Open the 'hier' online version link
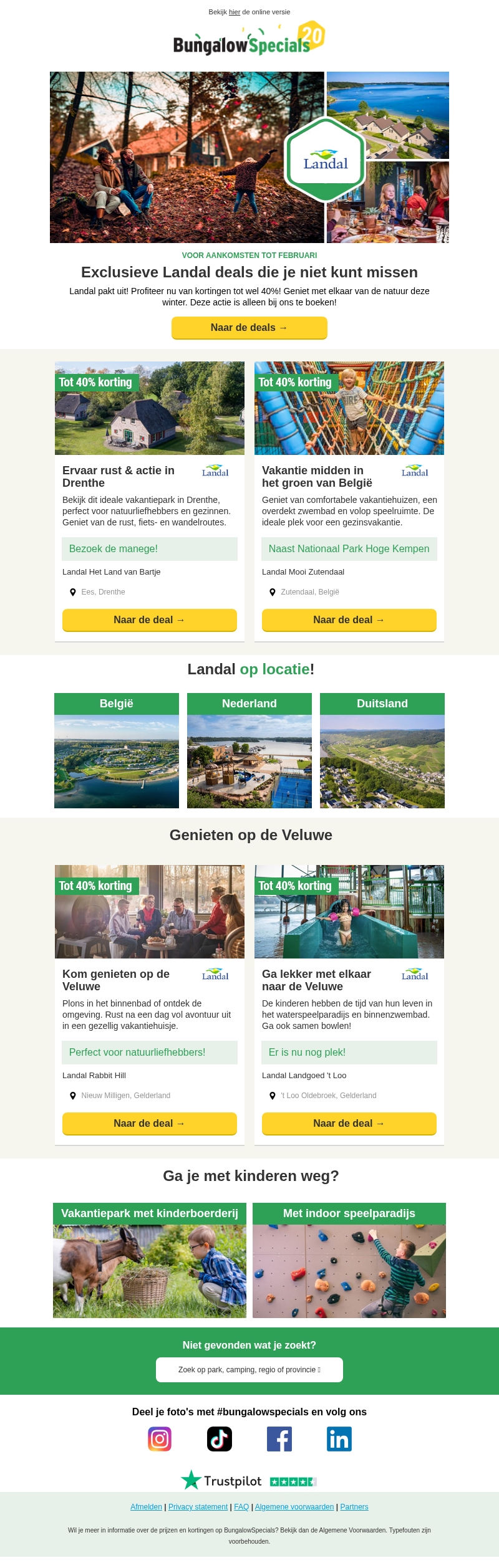499x1568 pixels. point(235,12)
